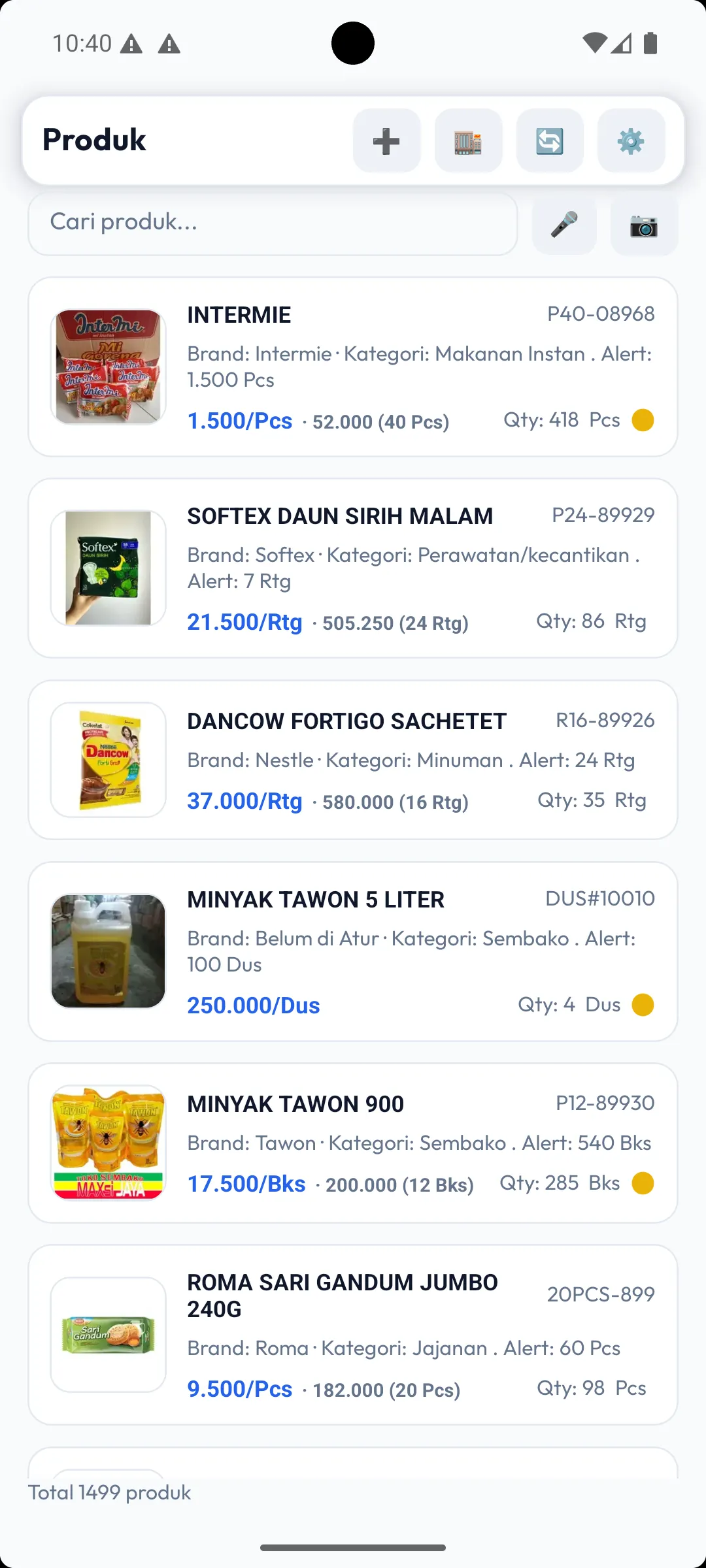706x1568 pixels.
Task: Tap the price 21.500/Rtg on Softex card
Action: point(244,623)
